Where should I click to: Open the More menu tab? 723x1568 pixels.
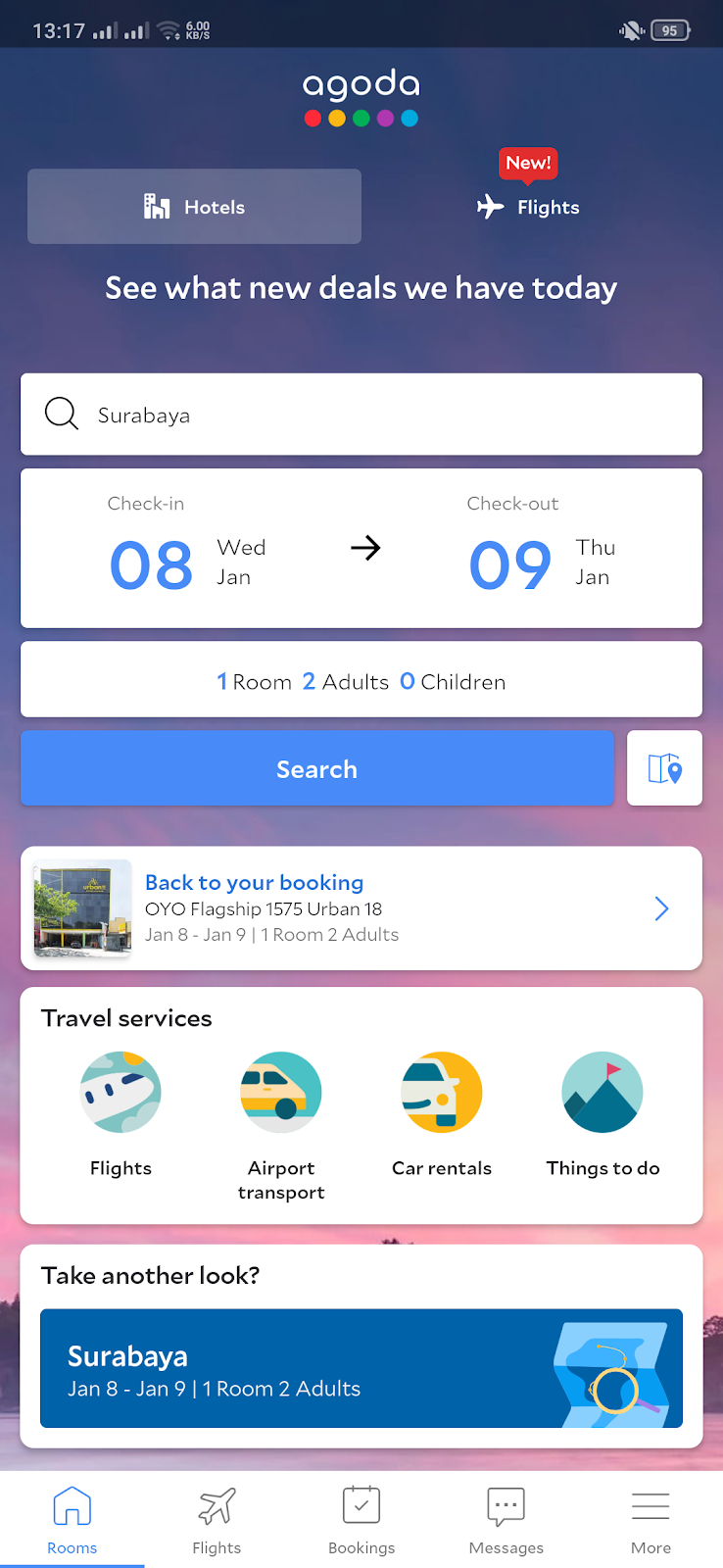[651, 1519]
